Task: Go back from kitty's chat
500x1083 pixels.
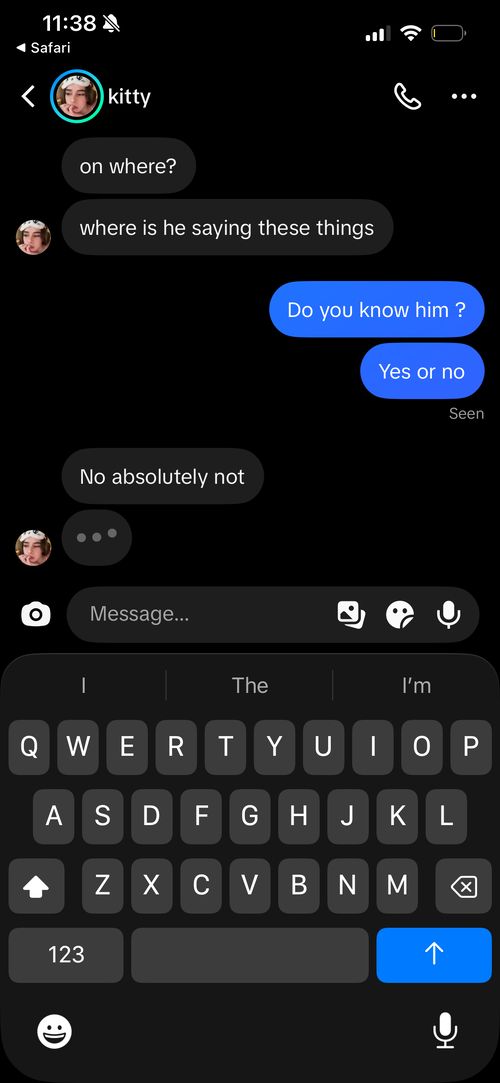Action: 28,97
